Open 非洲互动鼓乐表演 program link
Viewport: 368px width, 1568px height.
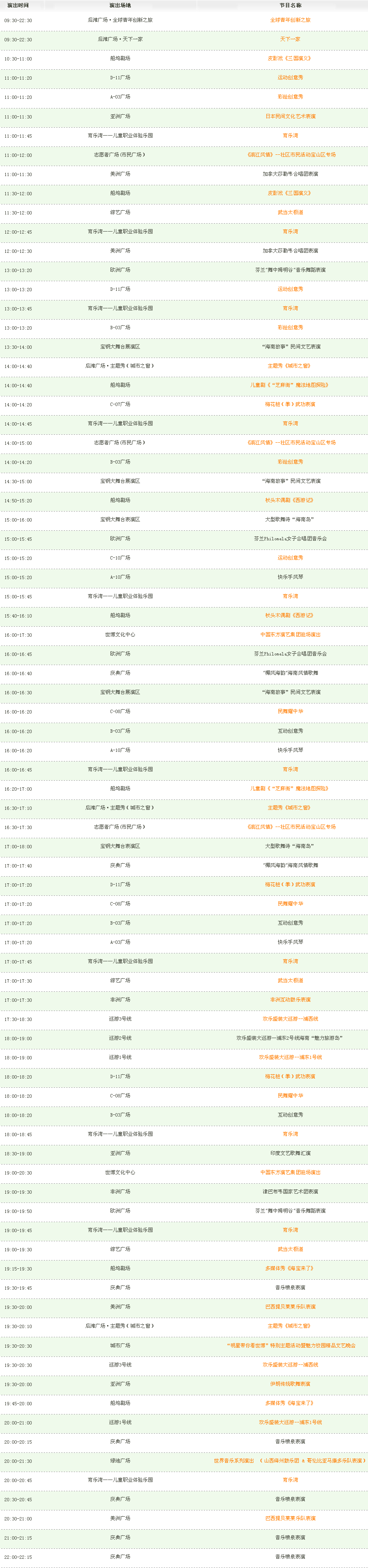[290, 999]
